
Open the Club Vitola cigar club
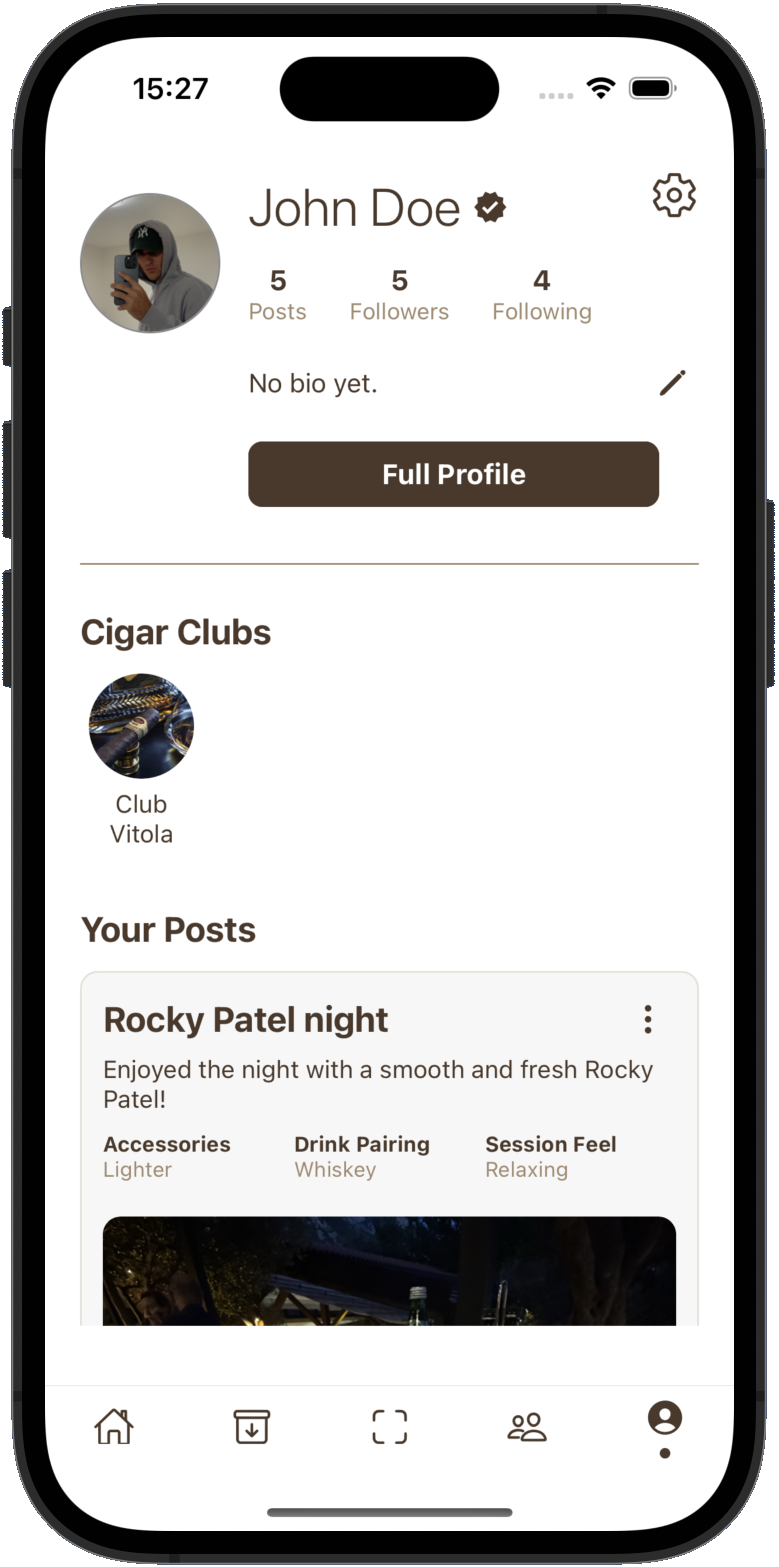pos(141,727)
